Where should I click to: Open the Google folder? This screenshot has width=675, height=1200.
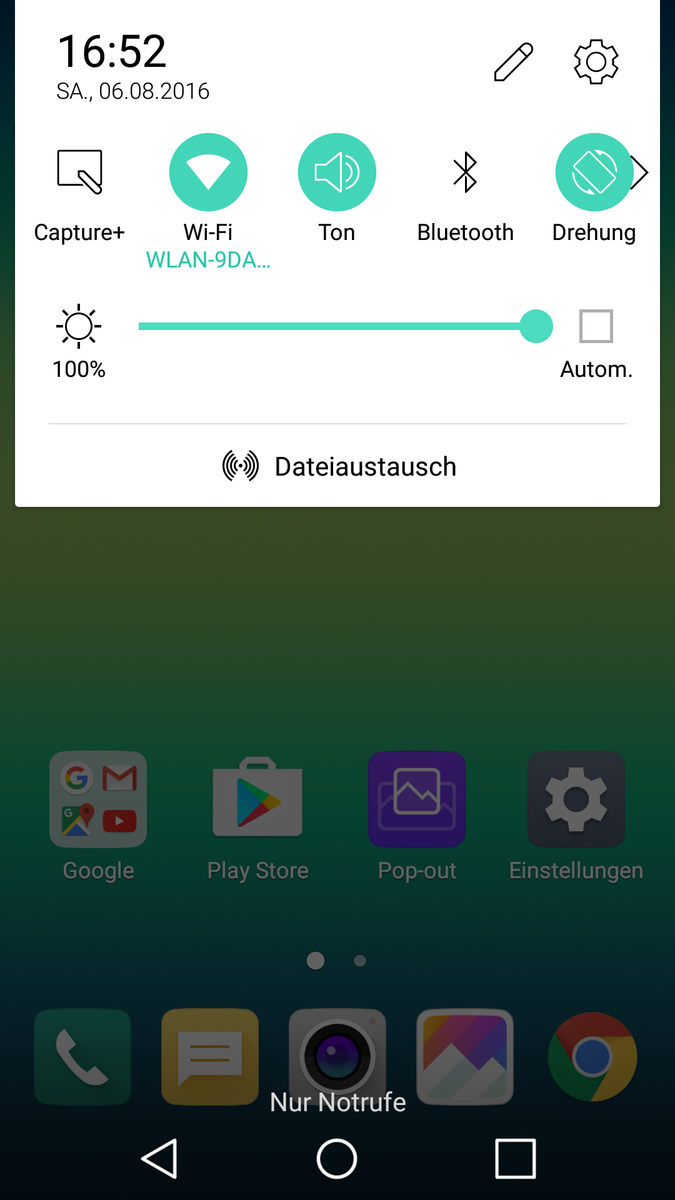98,800
